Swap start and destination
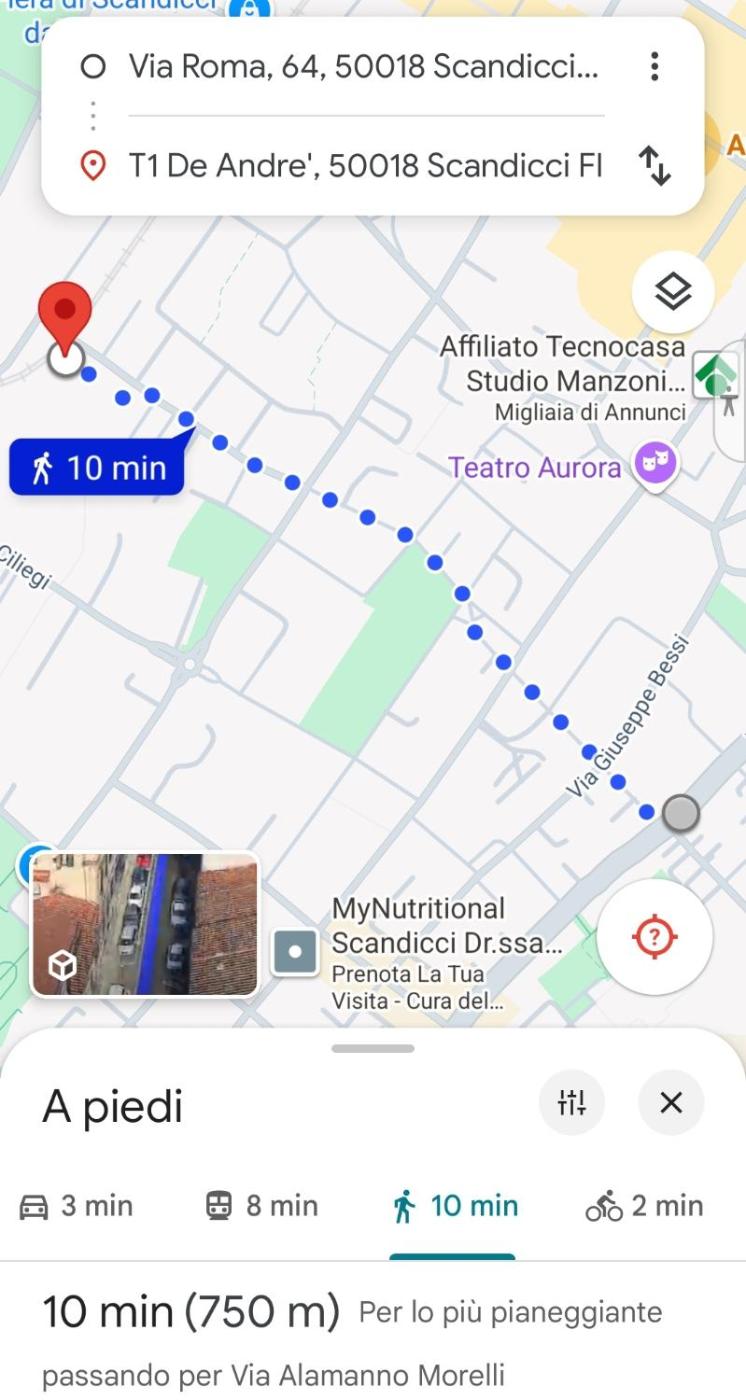Image resolution: width=746 pixels, height=1400 pixels. pos(654,165)
